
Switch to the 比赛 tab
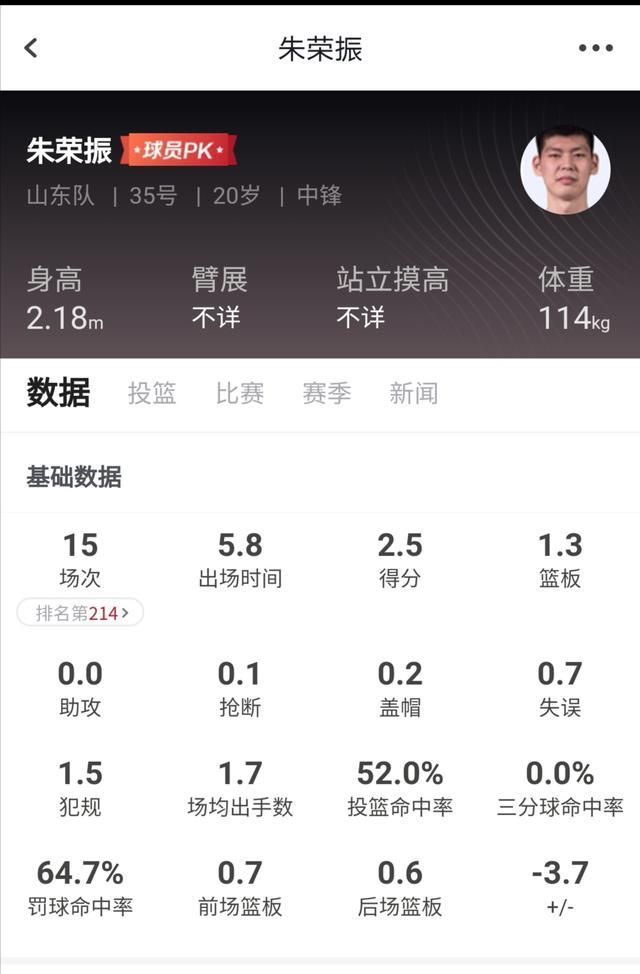pyautogui.click(x=240, y=394)
